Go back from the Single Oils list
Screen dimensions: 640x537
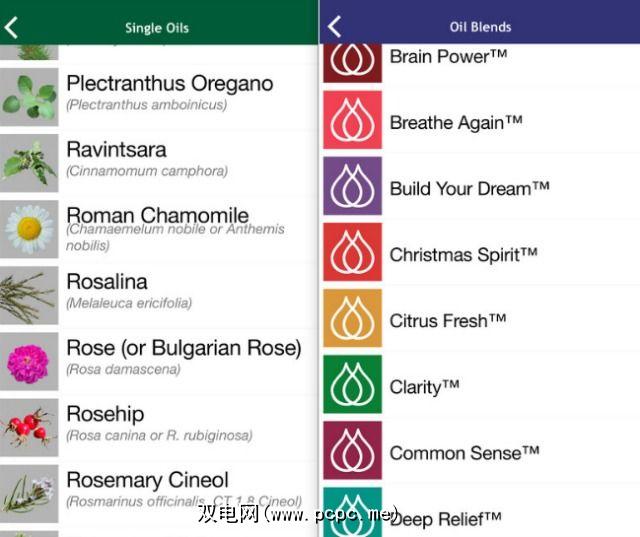coord(12,27)
